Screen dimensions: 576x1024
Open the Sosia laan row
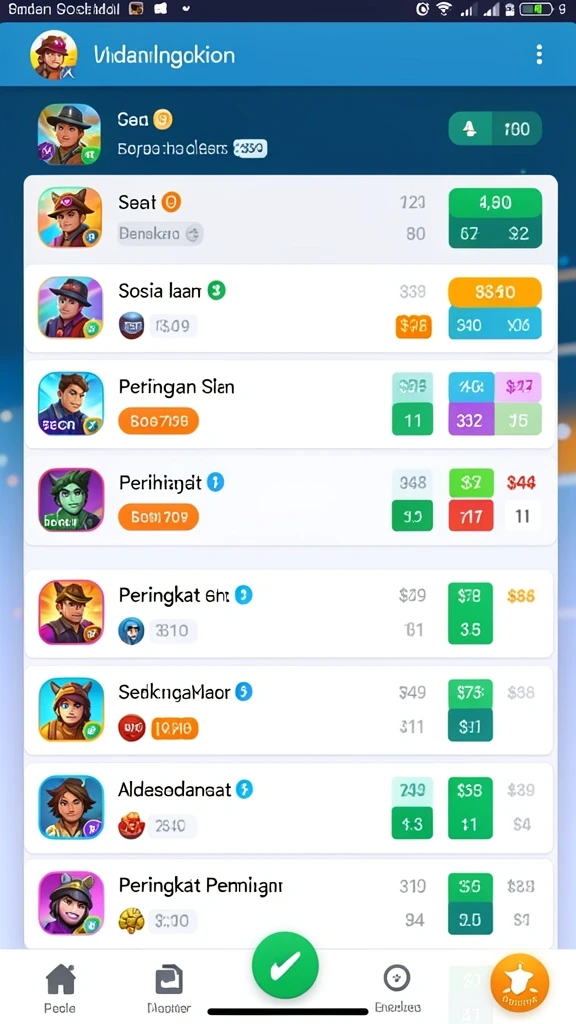pyautogui.click(x=291, y=308)
